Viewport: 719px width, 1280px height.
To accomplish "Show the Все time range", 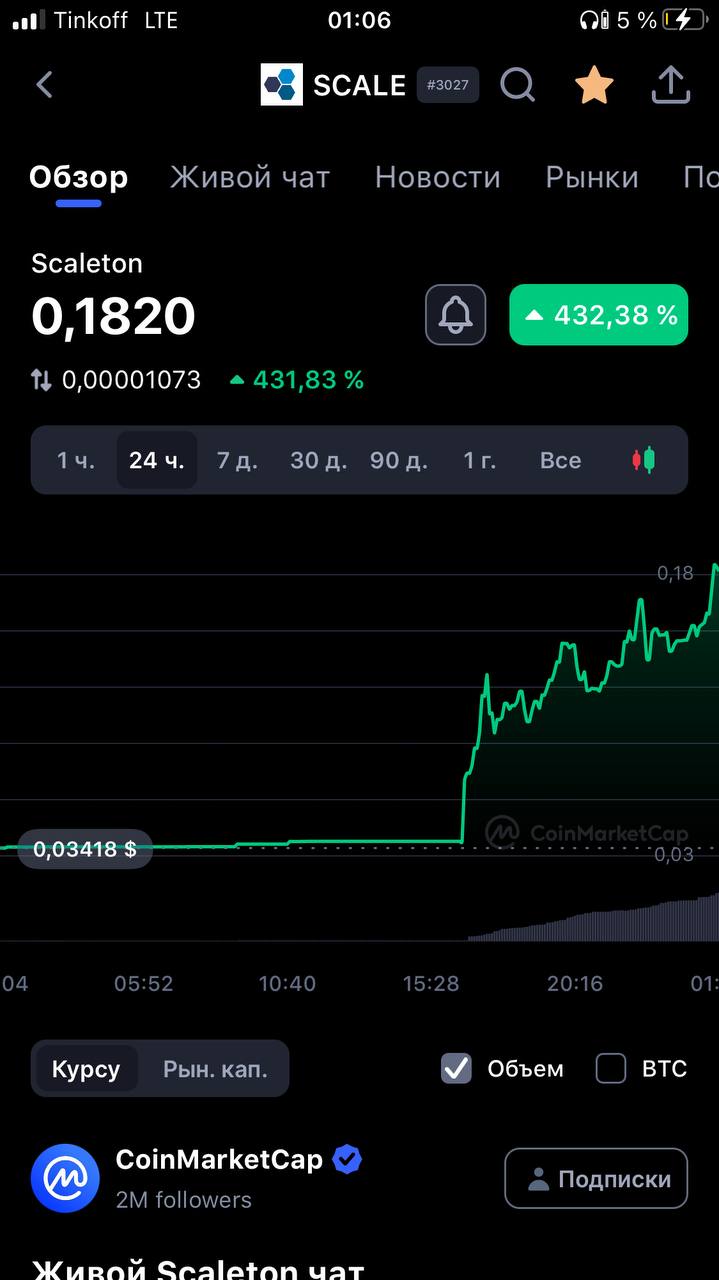I will point(560,460).
